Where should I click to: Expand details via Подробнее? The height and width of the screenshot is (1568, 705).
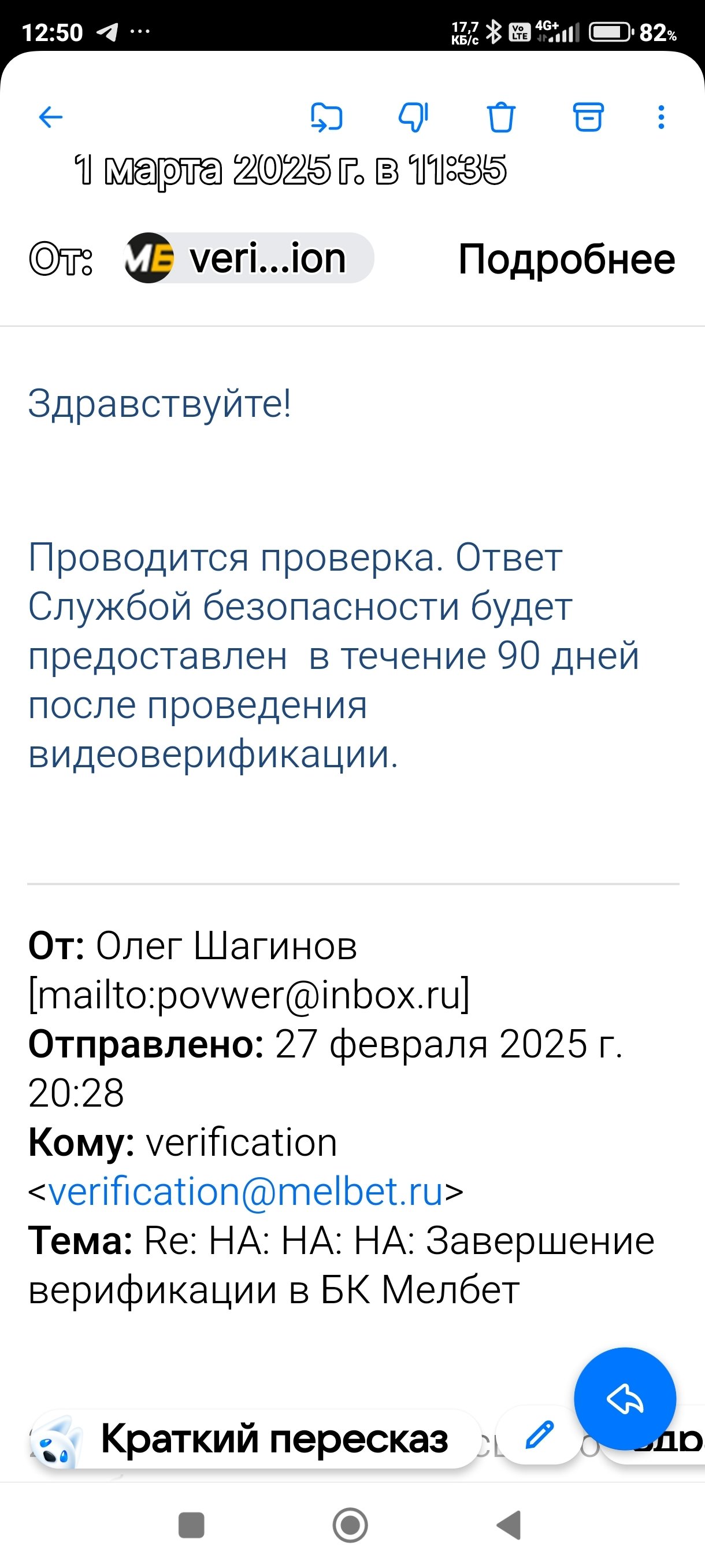pyautogui.click(x=566, y=259)
